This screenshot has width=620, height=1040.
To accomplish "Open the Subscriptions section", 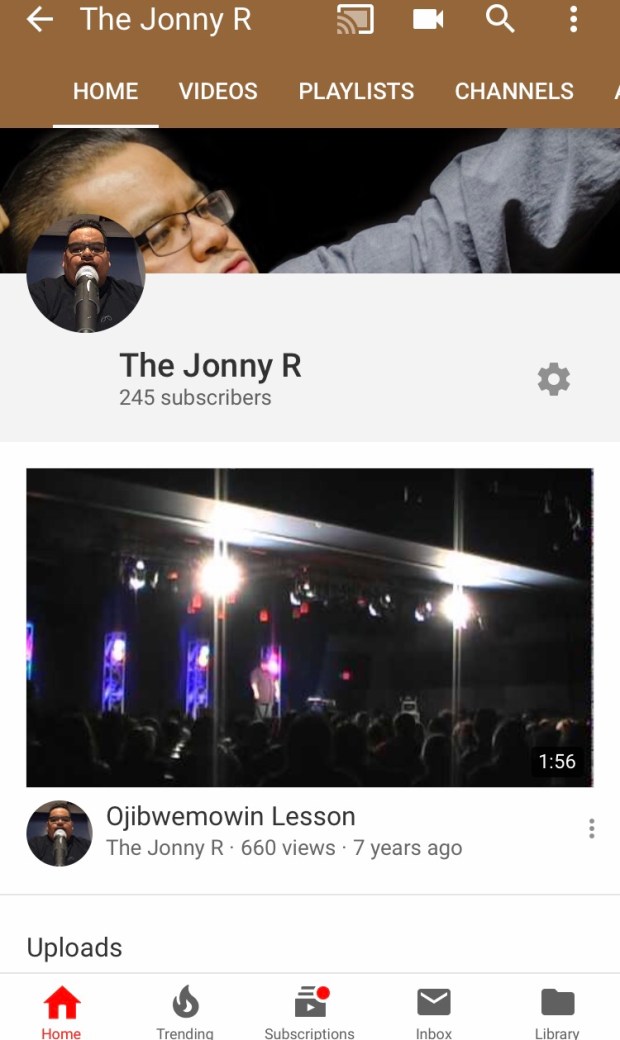I will pos(309,1010).
